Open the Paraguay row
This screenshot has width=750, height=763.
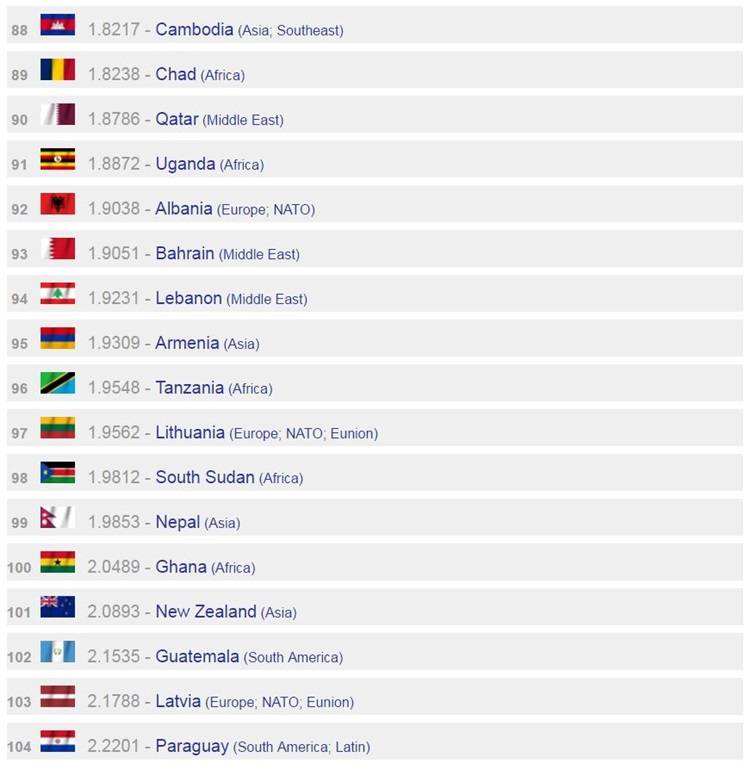(x=192, y=746)
